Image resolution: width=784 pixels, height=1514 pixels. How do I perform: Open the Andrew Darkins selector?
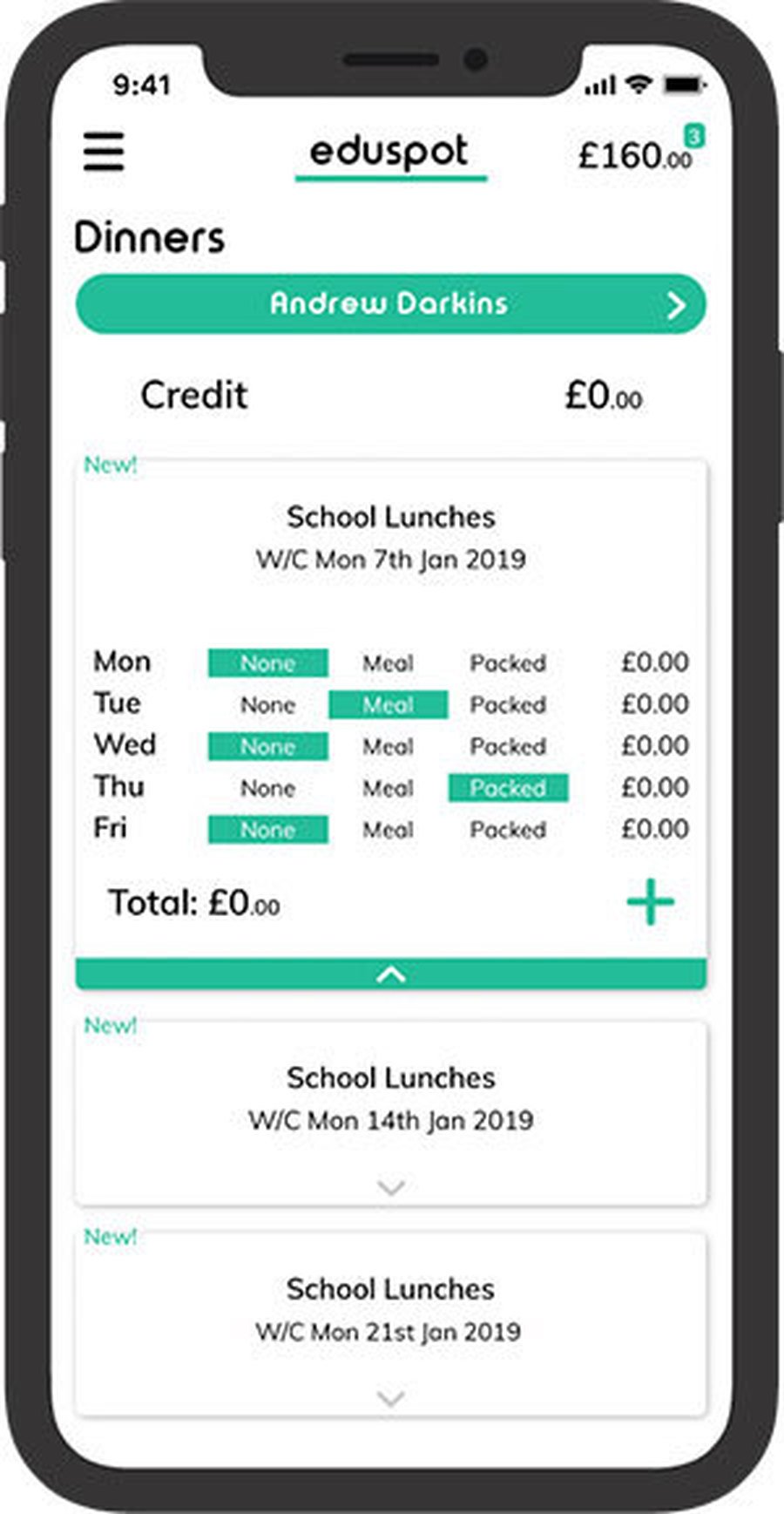coord(391,304)
